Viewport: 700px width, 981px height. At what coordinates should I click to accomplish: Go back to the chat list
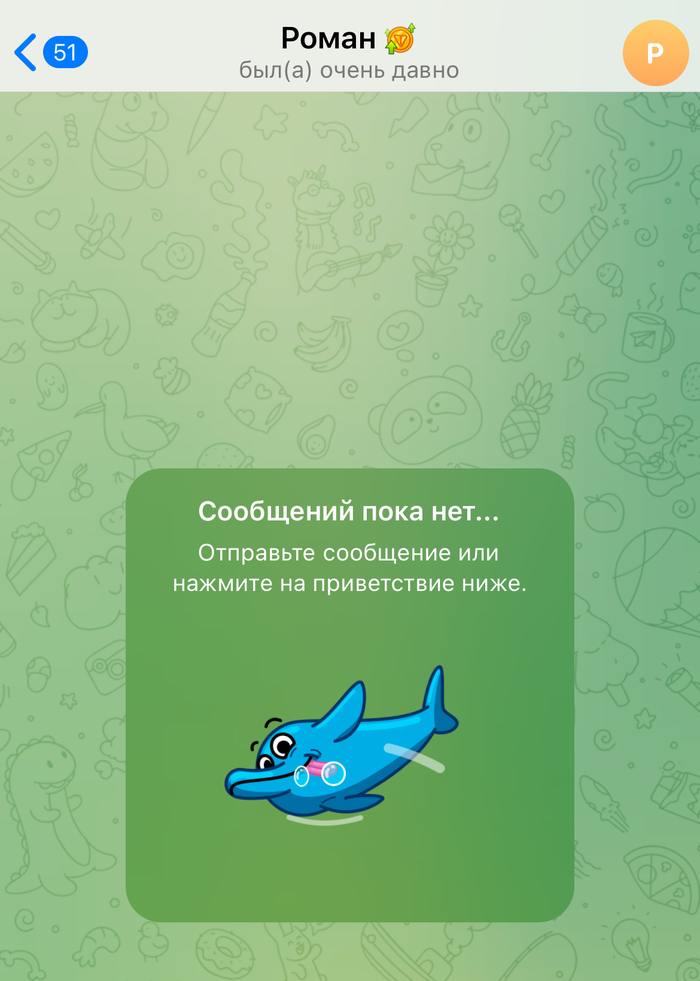[50, 52]
